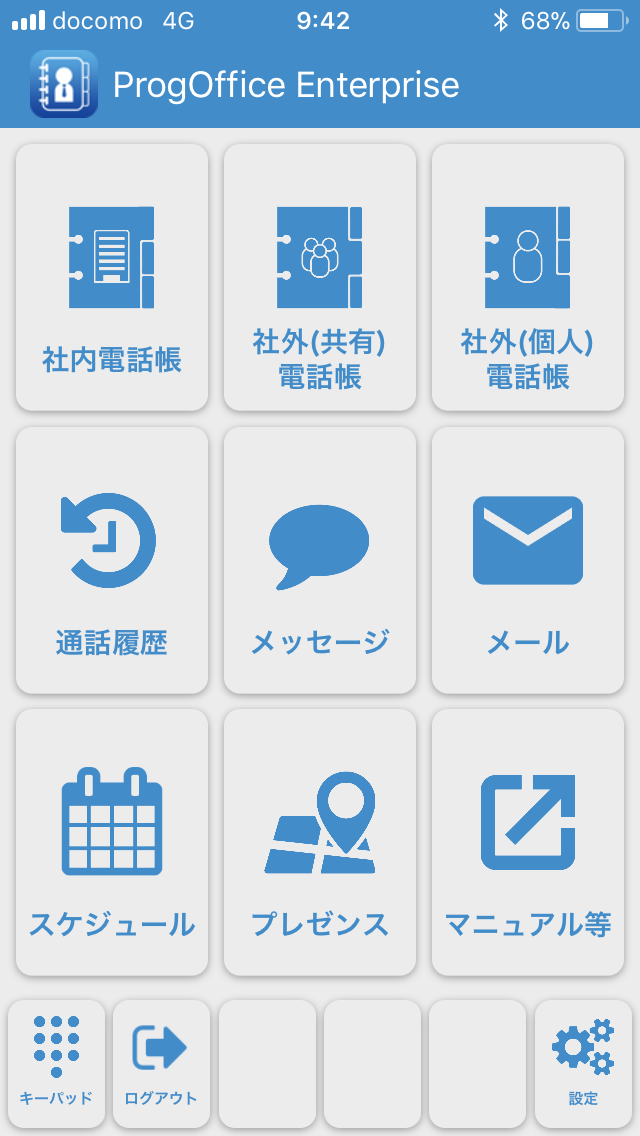Open メッセージ messages
640x1136 pixels.
[320, 560]
